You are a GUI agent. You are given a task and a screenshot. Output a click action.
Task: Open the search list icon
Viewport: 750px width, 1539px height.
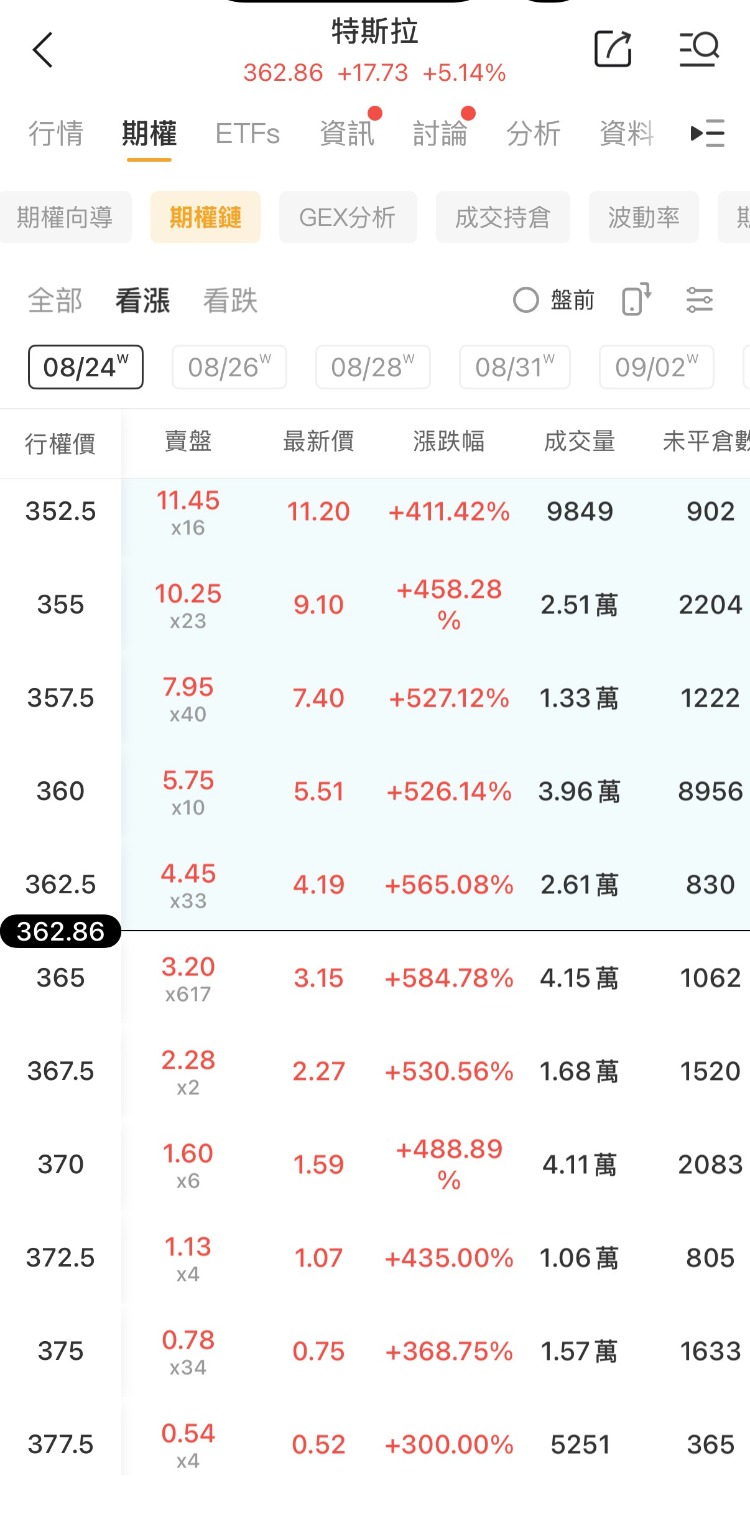click(699, 48)
